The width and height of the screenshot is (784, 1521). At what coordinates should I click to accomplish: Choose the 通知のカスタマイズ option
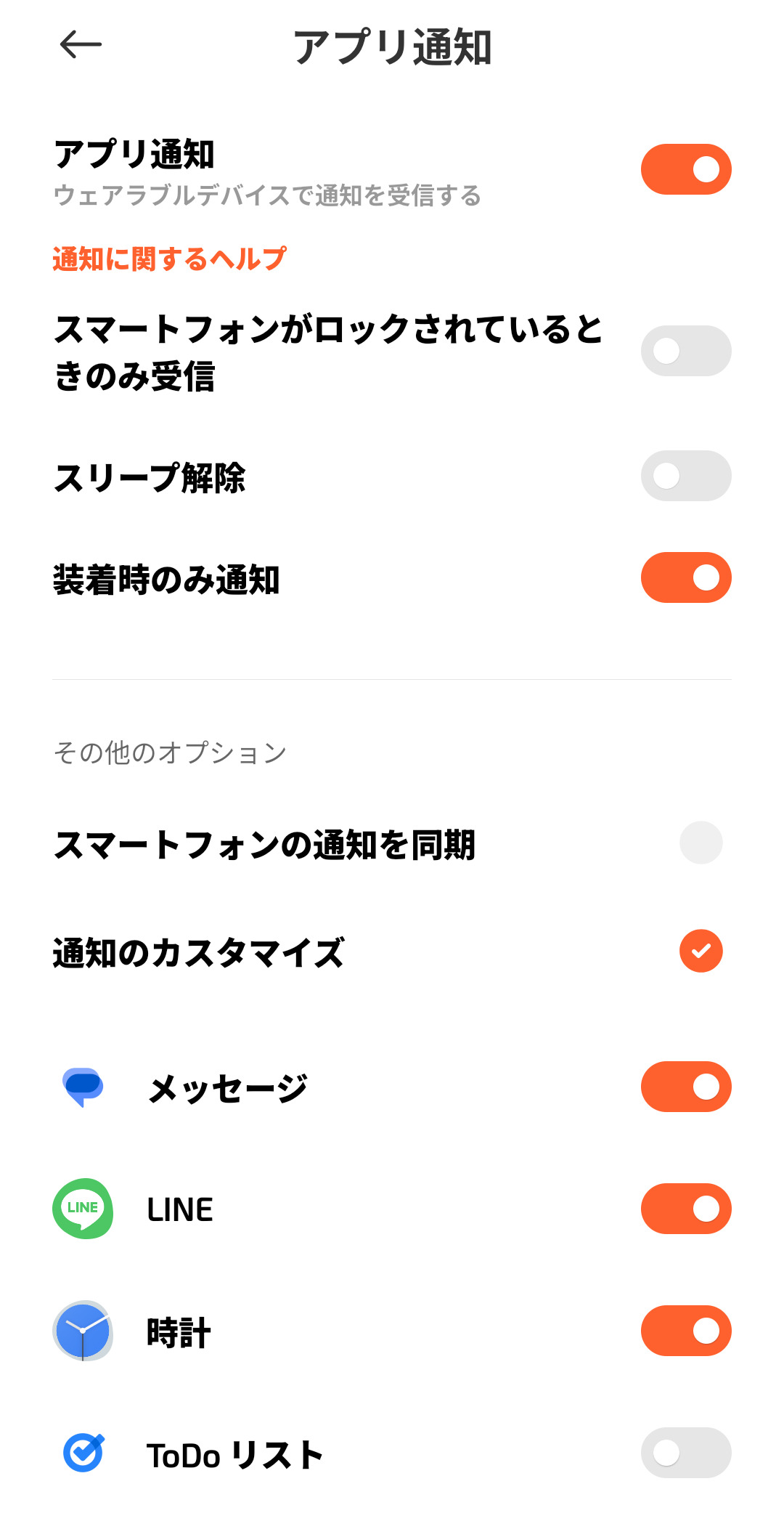click(701, 951)
